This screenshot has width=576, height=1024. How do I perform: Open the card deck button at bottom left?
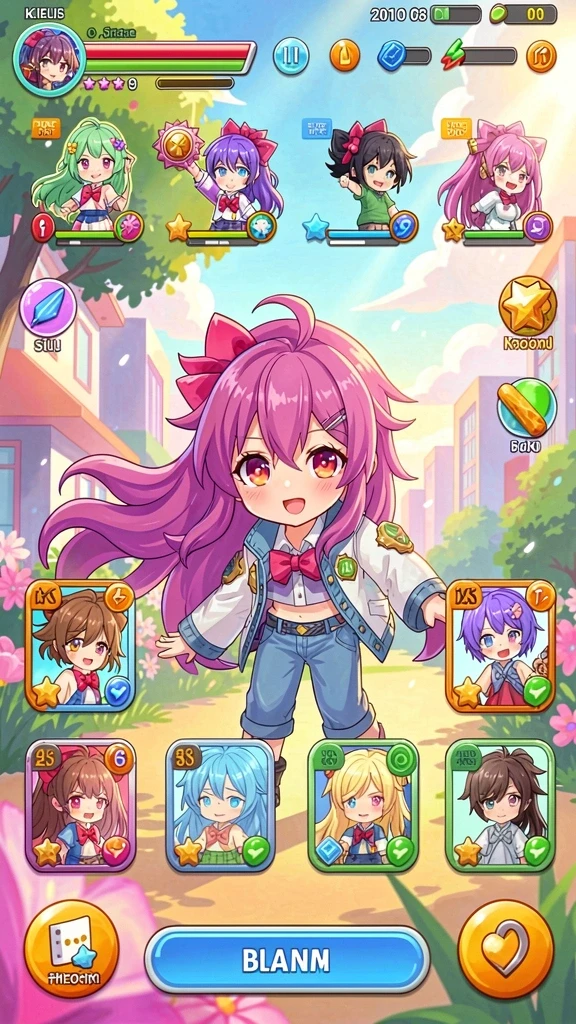71,948
